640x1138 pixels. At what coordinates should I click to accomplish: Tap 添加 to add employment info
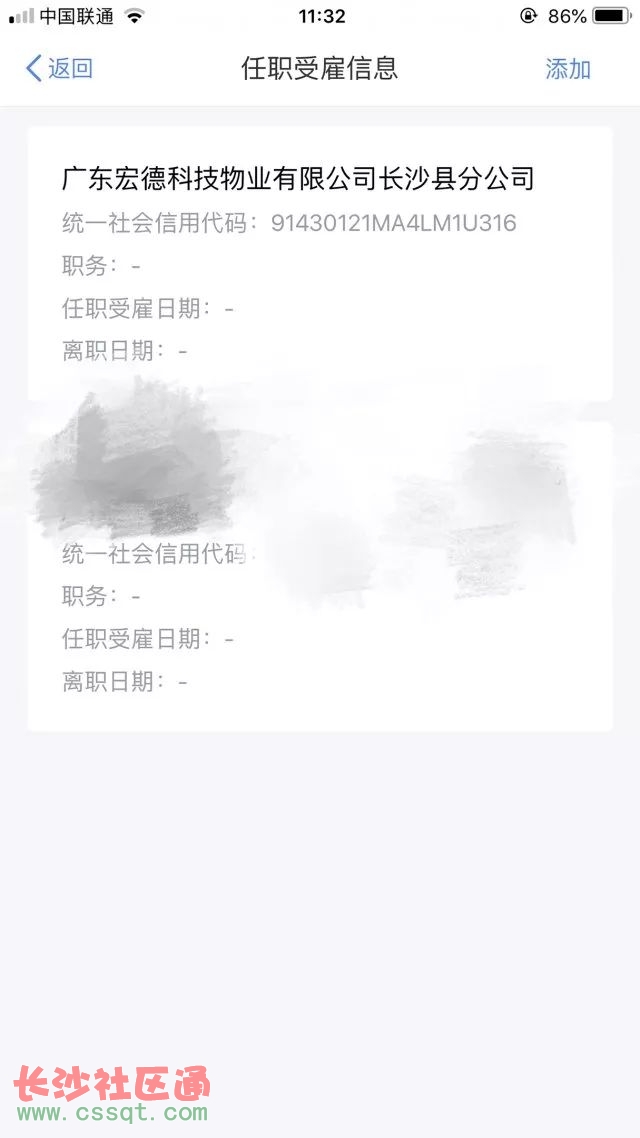(x=568, y=69)
